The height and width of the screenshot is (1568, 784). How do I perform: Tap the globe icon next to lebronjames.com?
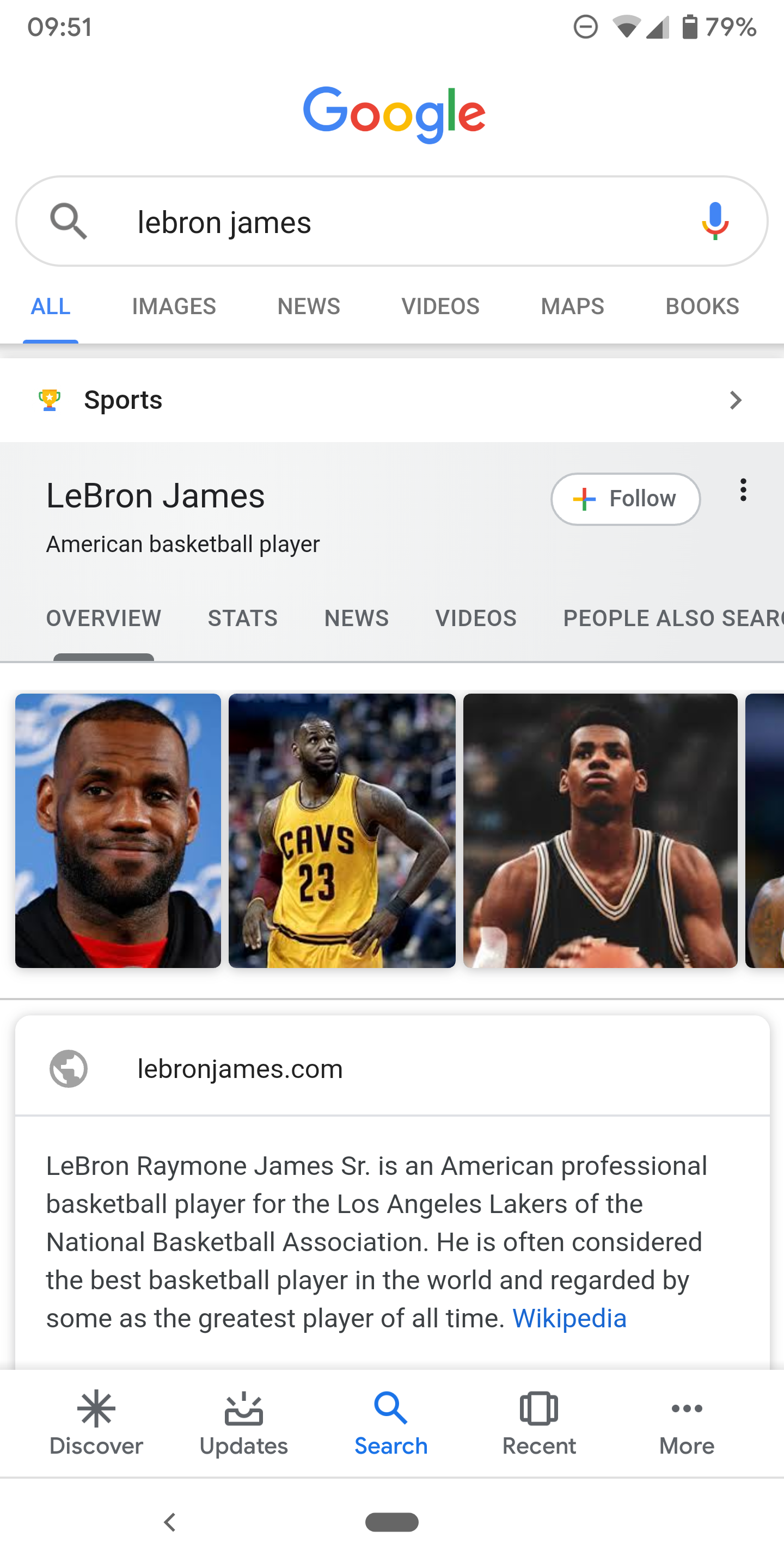click(68, 1068)
